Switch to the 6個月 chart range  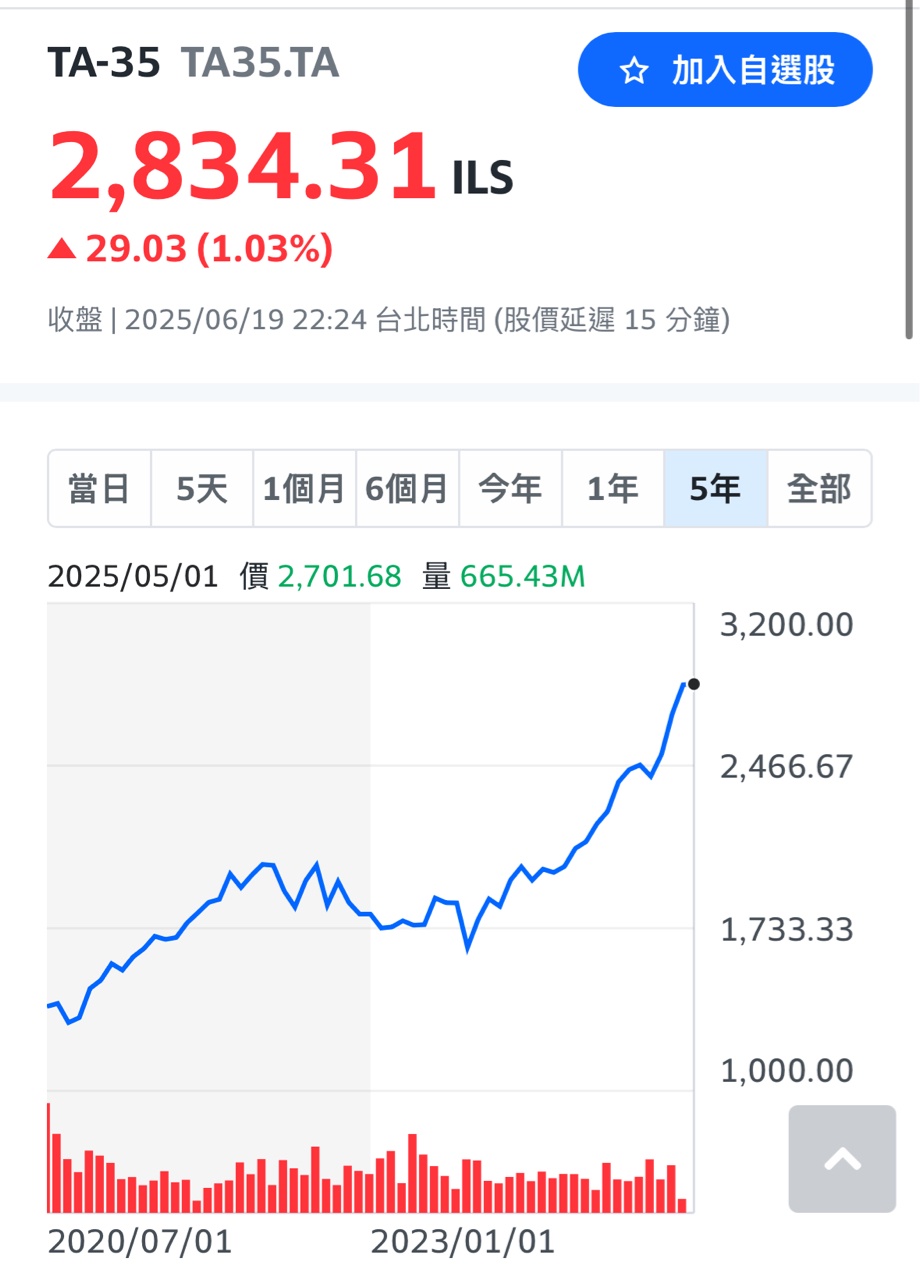pos(407,489)
